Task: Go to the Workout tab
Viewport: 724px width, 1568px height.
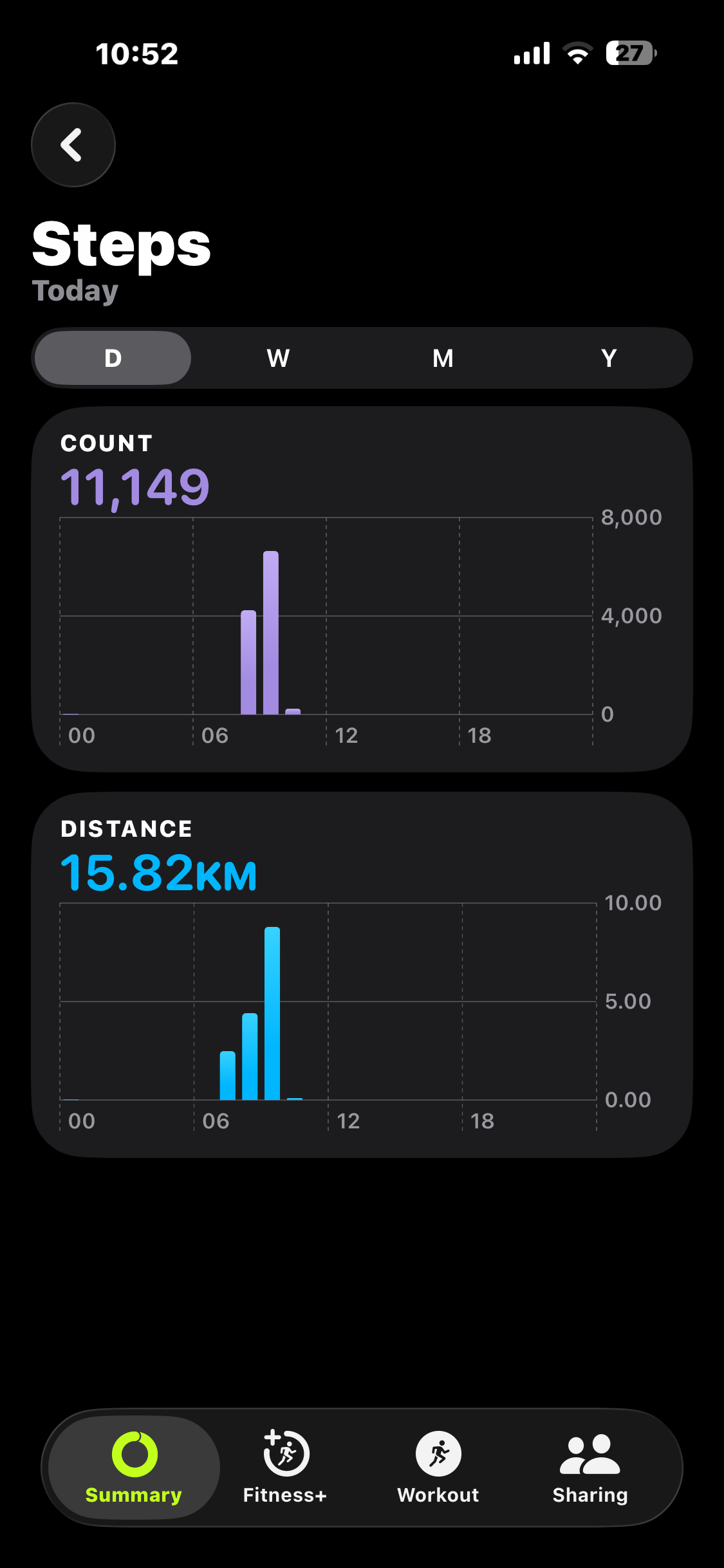Action: [x=438, y=1466]
